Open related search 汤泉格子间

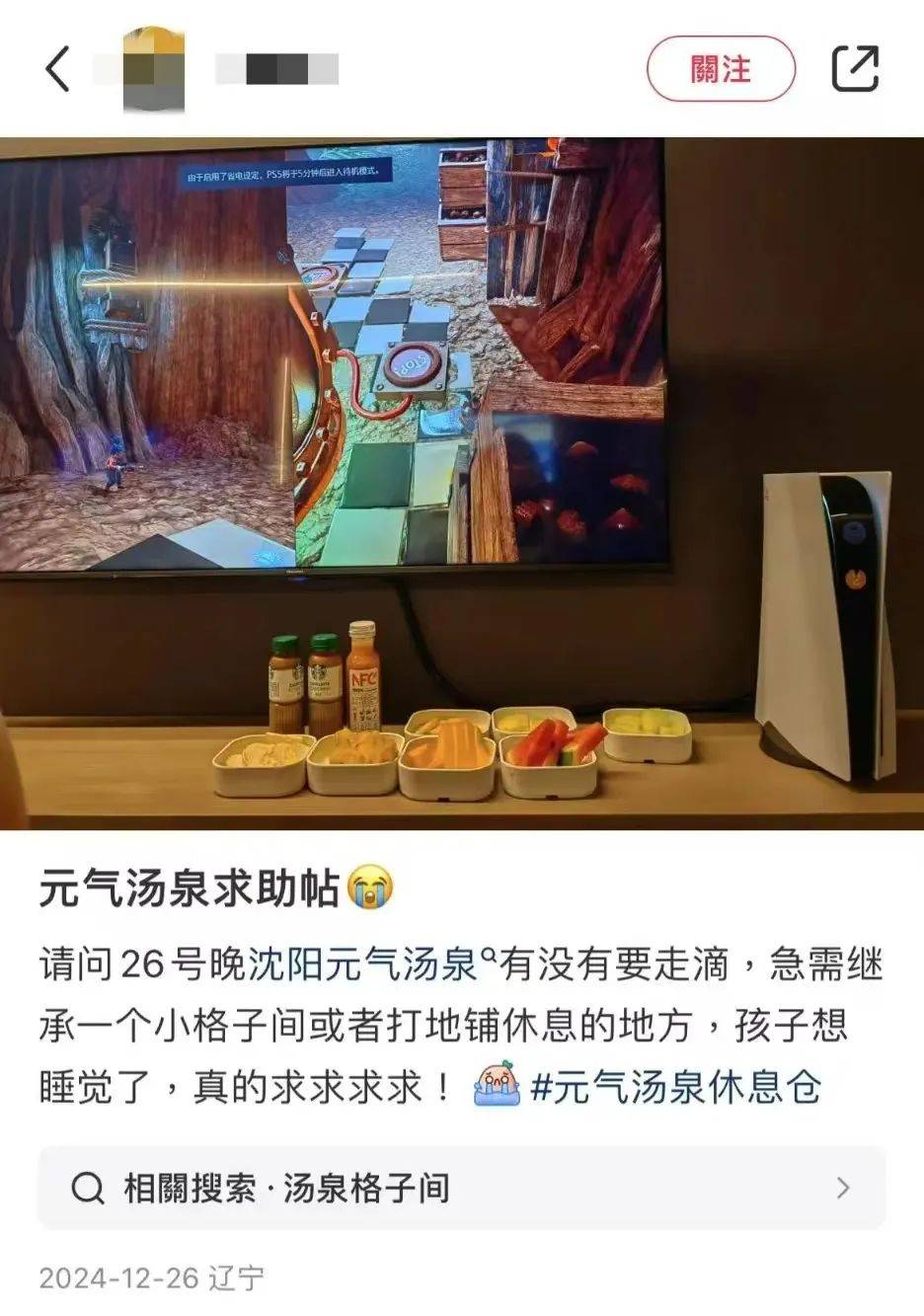click(x=462, y=1188)
